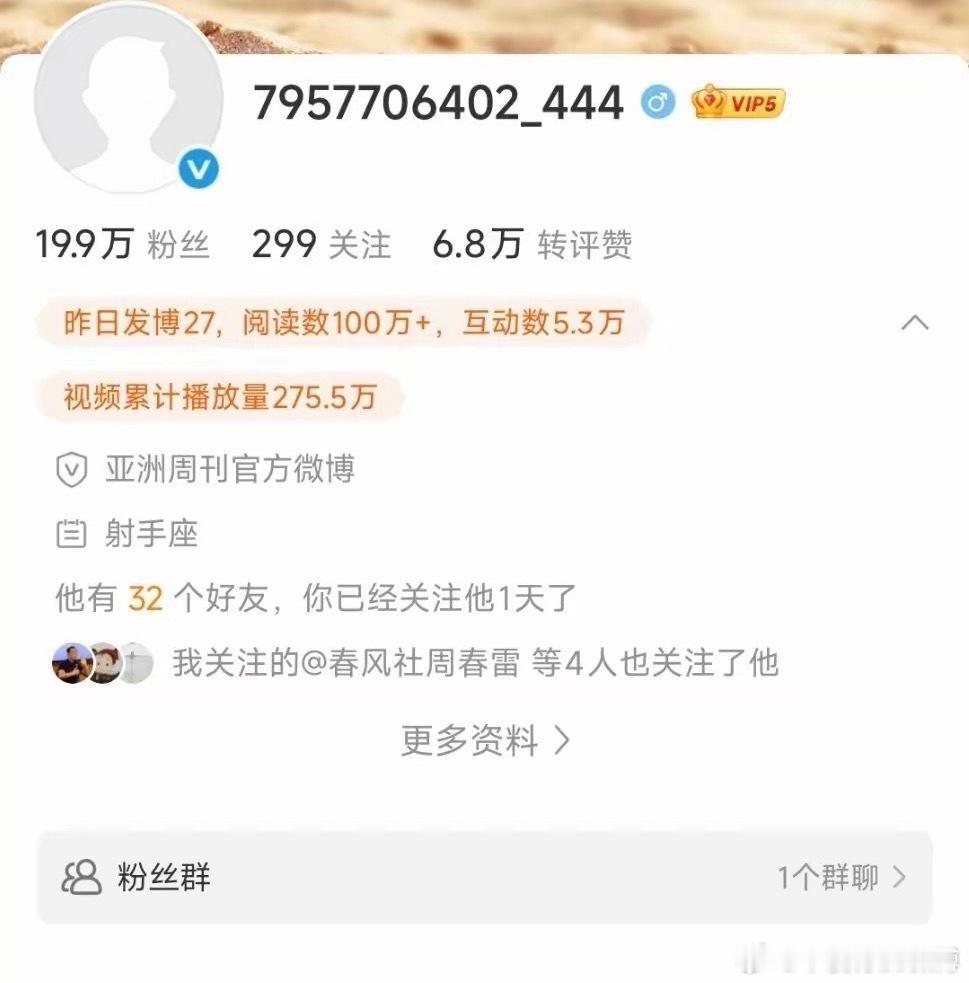Click the calendar icon next to 射手座
This screenshot has width=969, height=983.
point(69,535)
